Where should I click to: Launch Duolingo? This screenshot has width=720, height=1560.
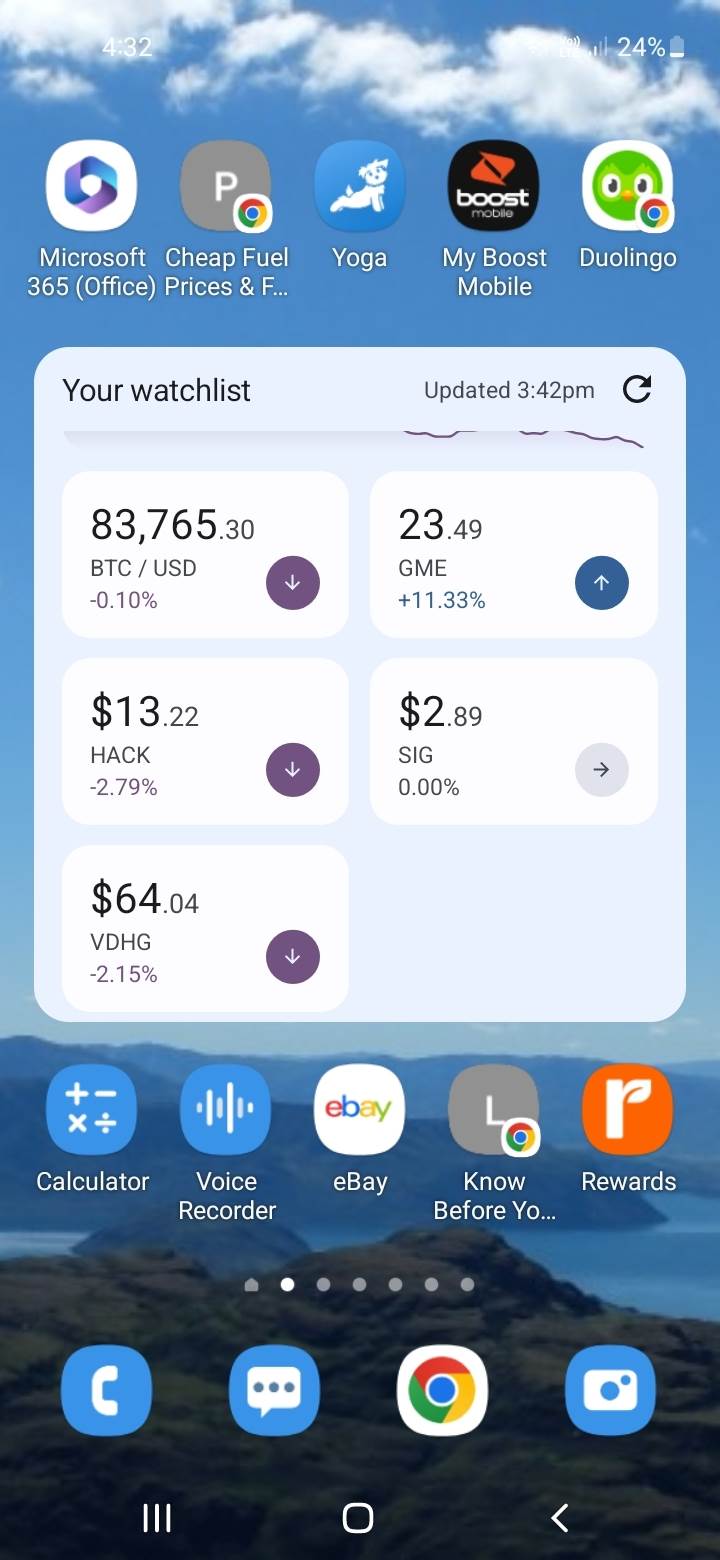[x=628, y=186]
